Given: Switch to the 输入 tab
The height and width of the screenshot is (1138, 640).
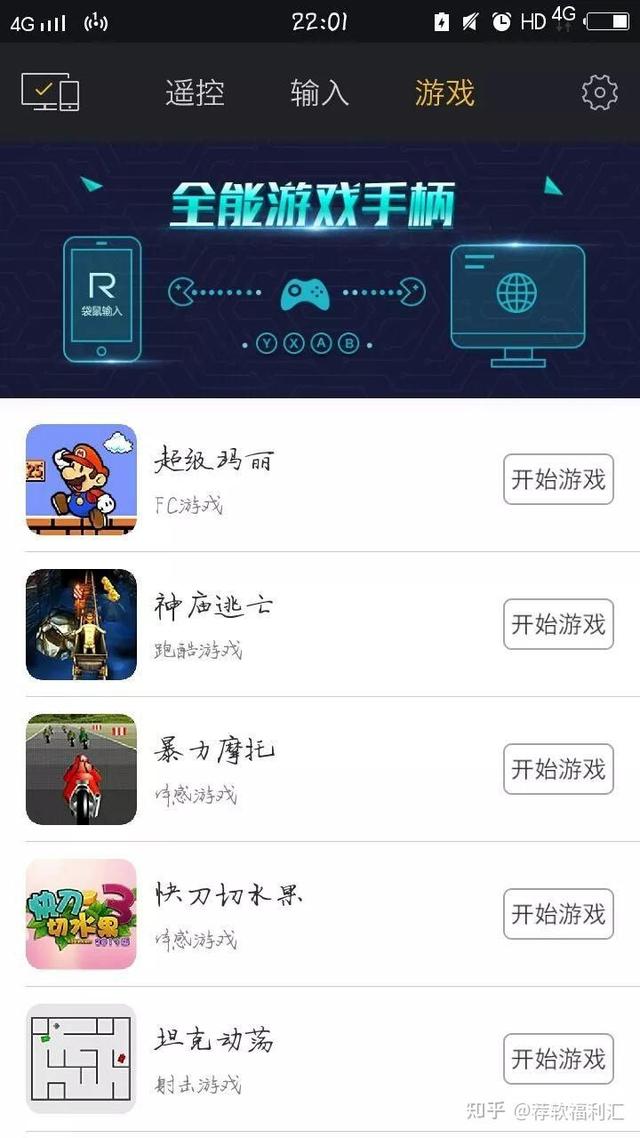Looking at the screenshot, I should click(x=319, y=93).
